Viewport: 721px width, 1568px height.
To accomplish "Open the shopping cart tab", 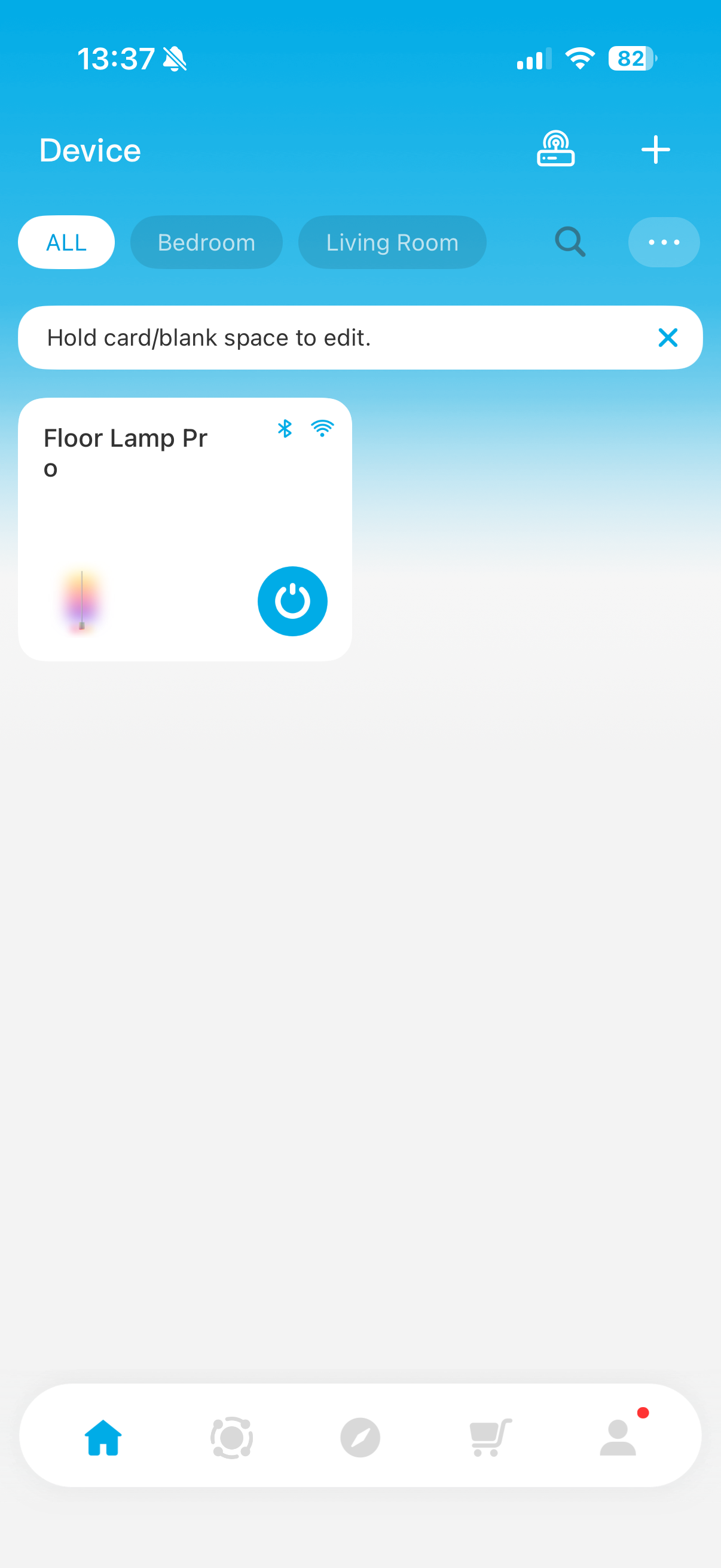I will (x=490, y=1437).
